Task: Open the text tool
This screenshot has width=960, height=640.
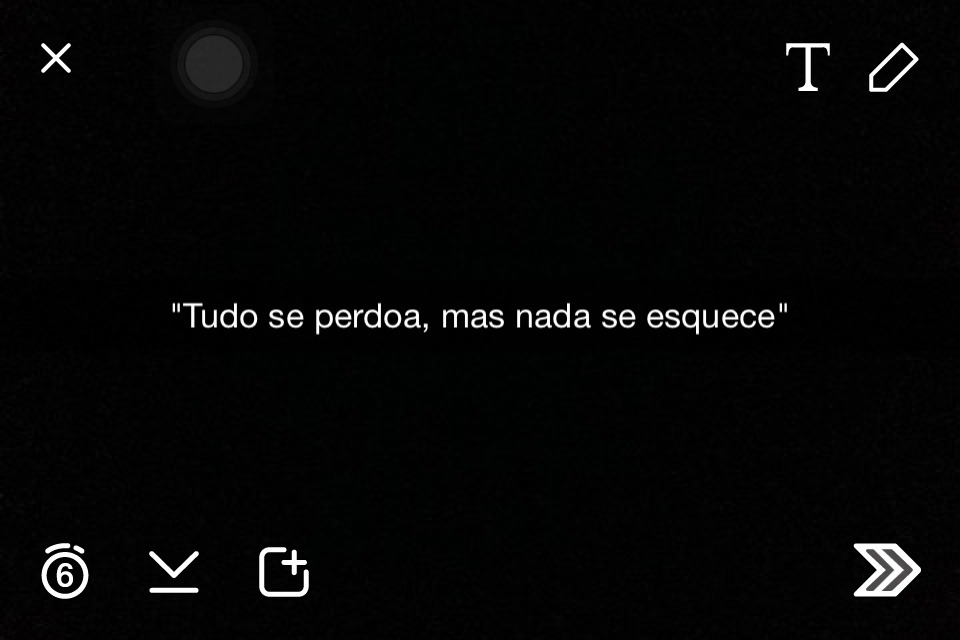Action: (x=807, y=67)
